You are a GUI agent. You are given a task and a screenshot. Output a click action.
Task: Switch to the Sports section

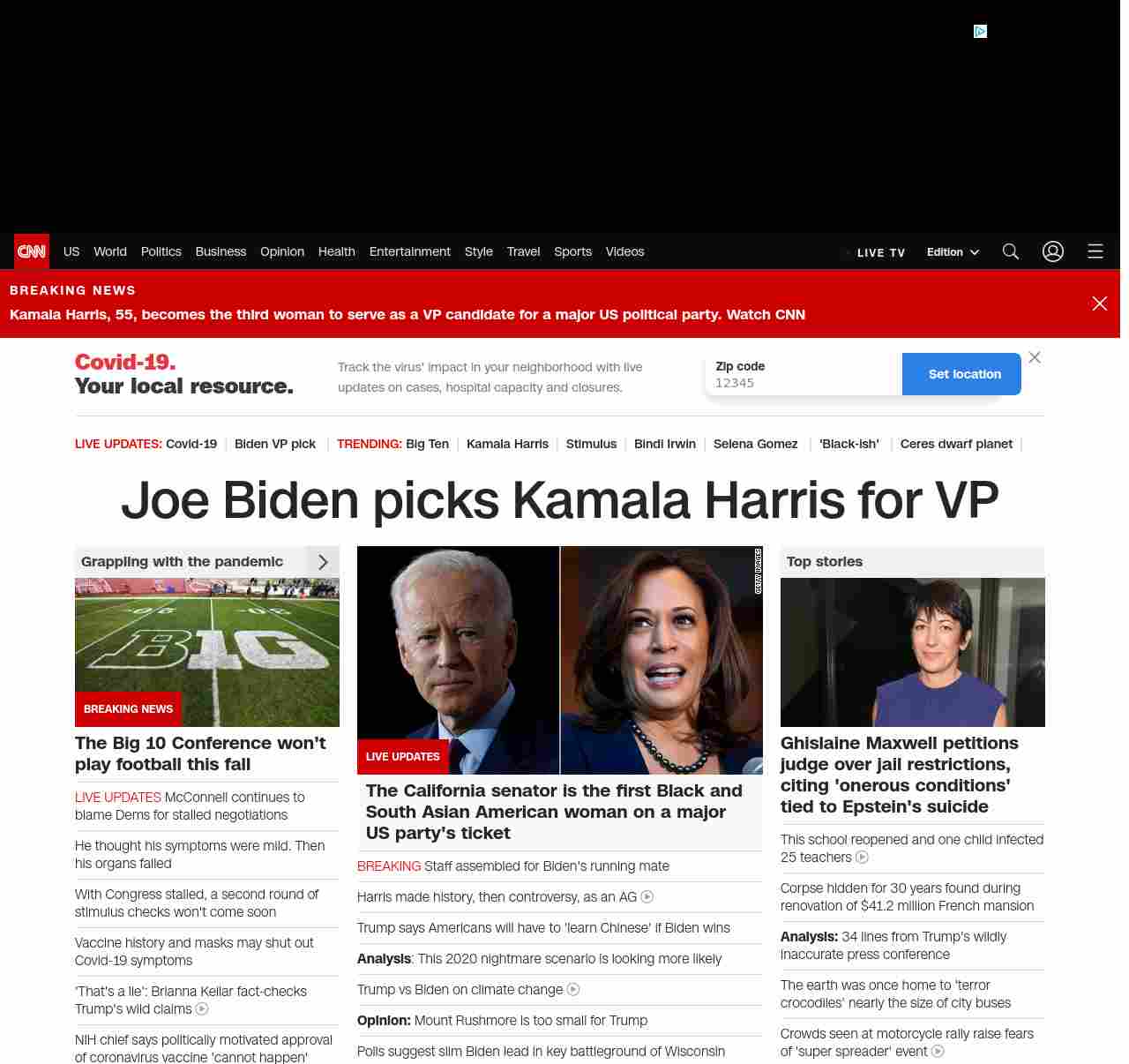(572, 251)
